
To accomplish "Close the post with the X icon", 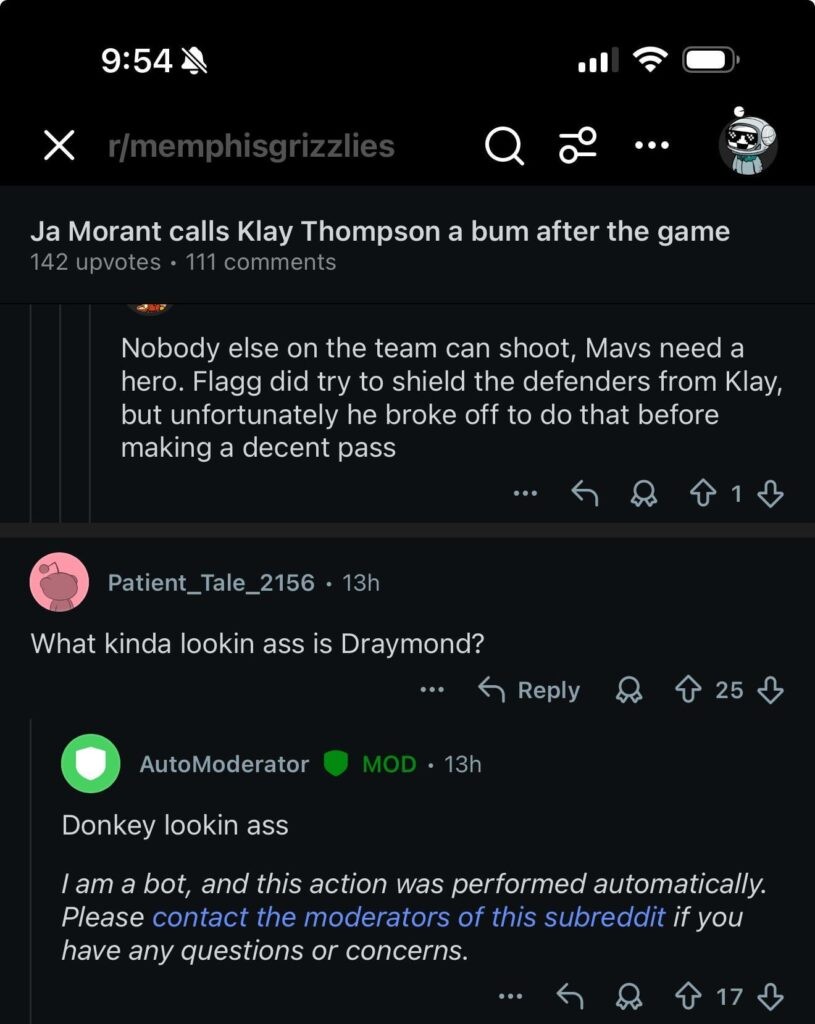I will pyautogui.click(x=60, y=146).
